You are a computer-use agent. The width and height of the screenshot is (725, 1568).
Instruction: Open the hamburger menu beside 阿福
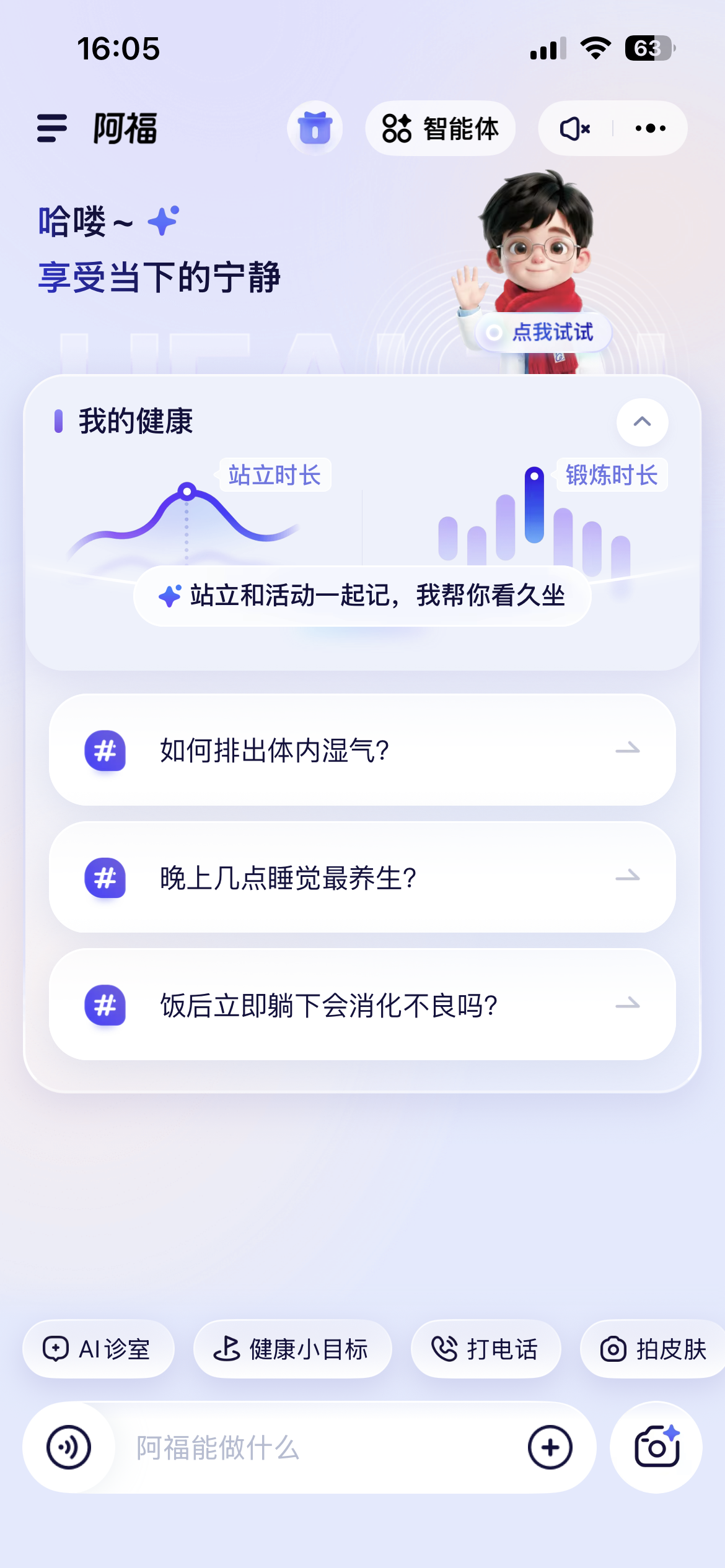click(x=52, y=128)
